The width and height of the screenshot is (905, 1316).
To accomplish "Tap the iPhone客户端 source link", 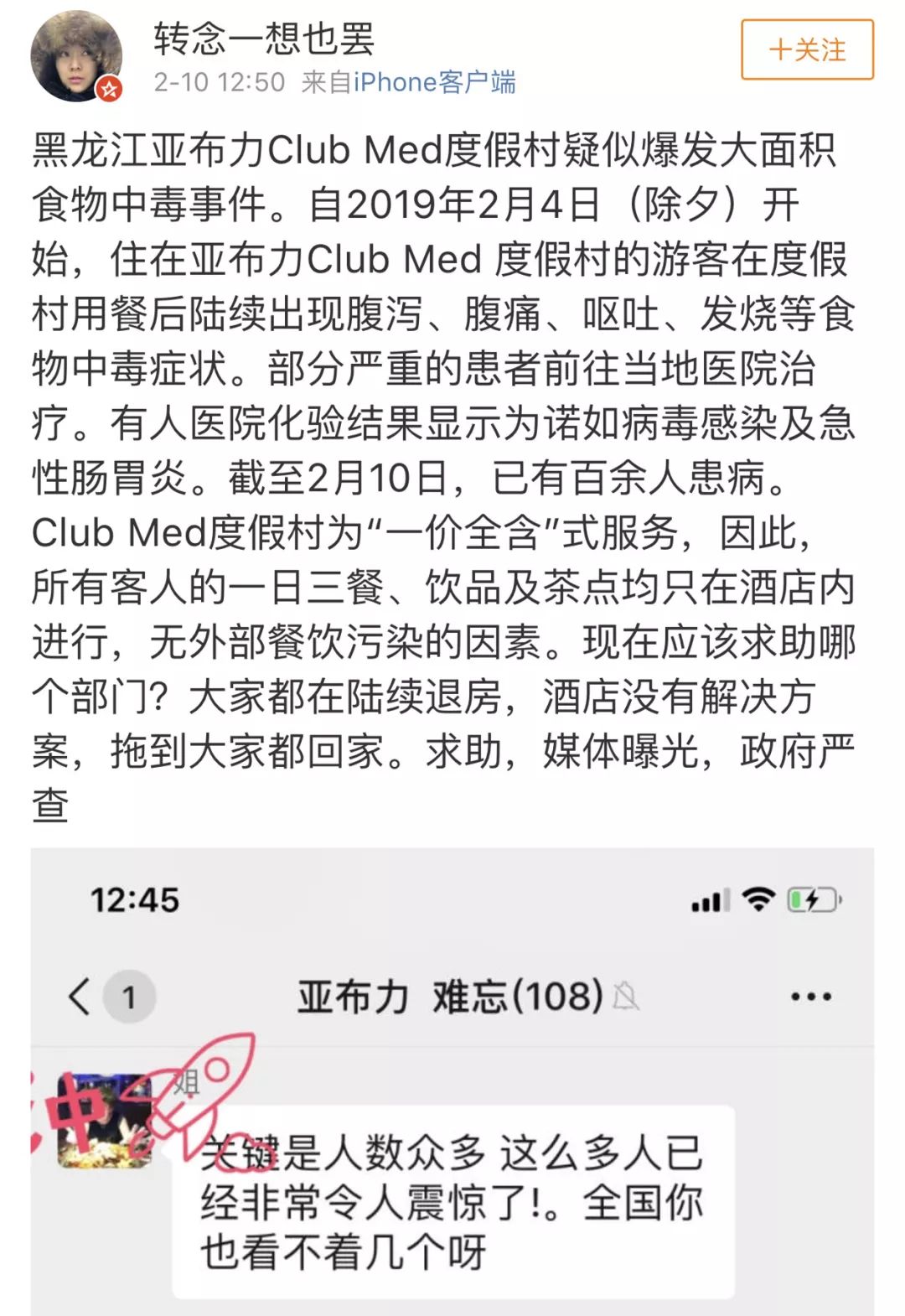I will (x=433, y=82).
